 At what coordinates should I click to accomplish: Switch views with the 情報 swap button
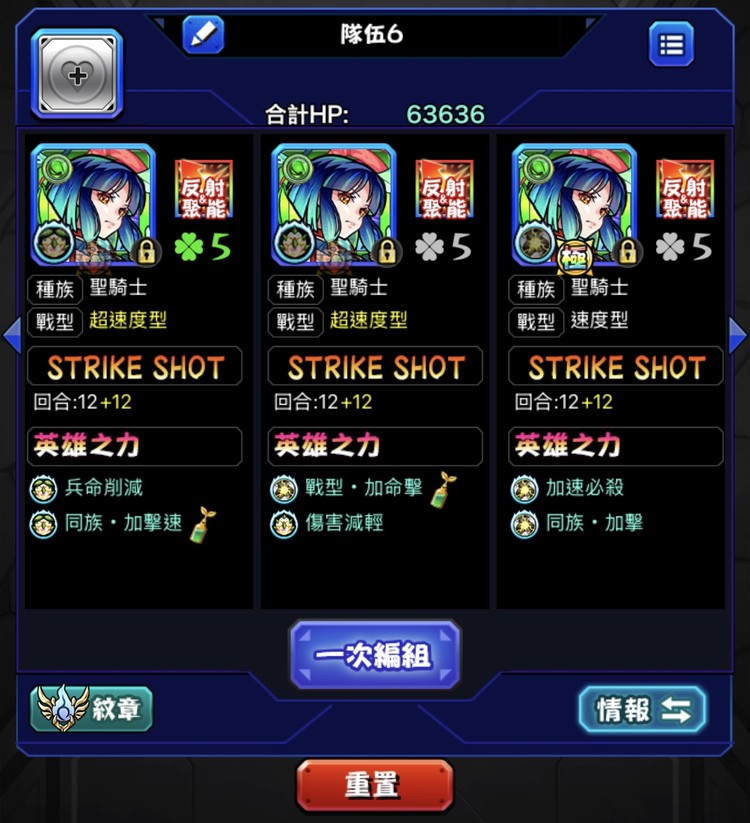tap(643, 707)
